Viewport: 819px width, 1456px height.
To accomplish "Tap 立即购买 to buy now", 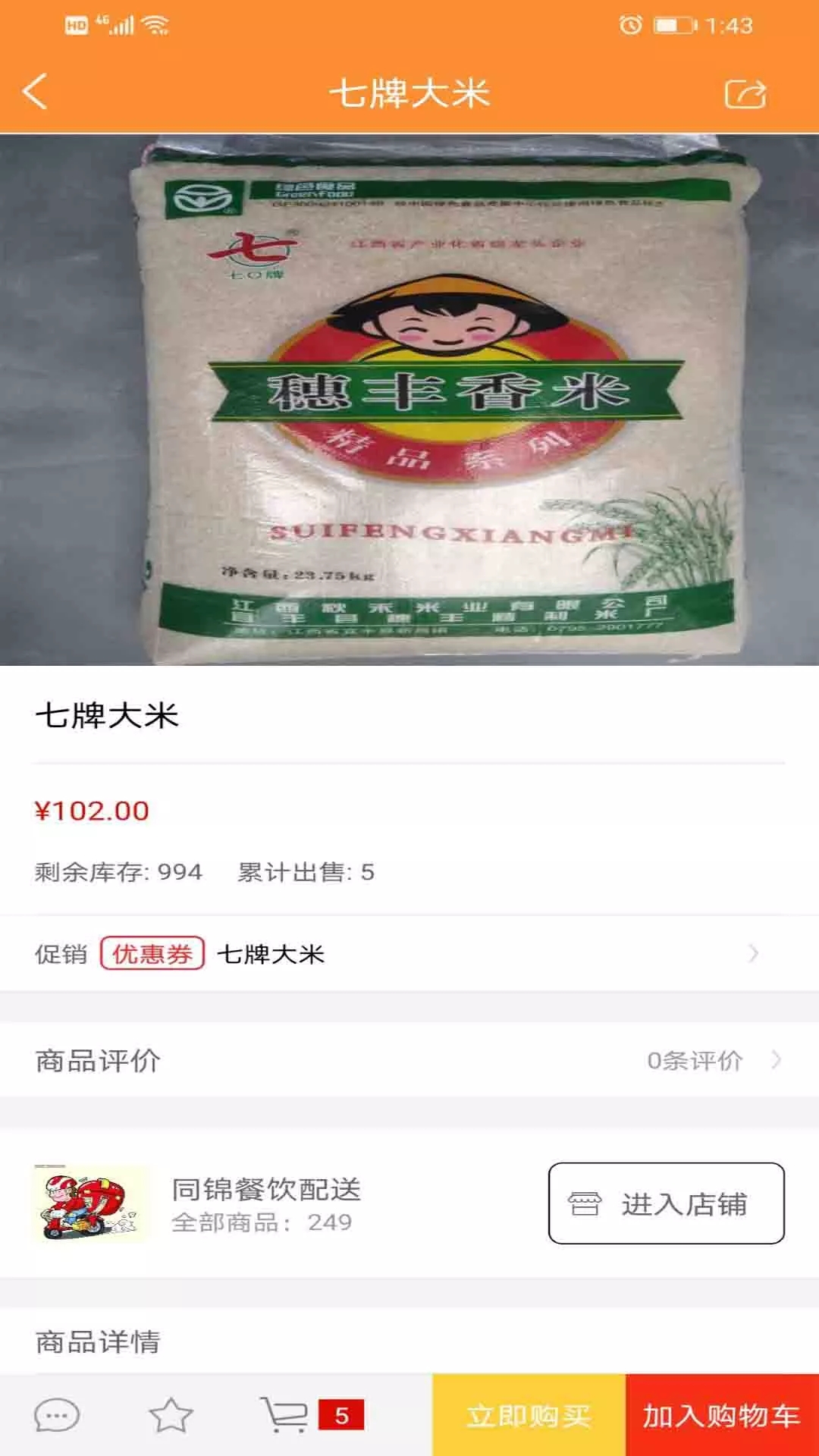I will tap(529, 1415).
